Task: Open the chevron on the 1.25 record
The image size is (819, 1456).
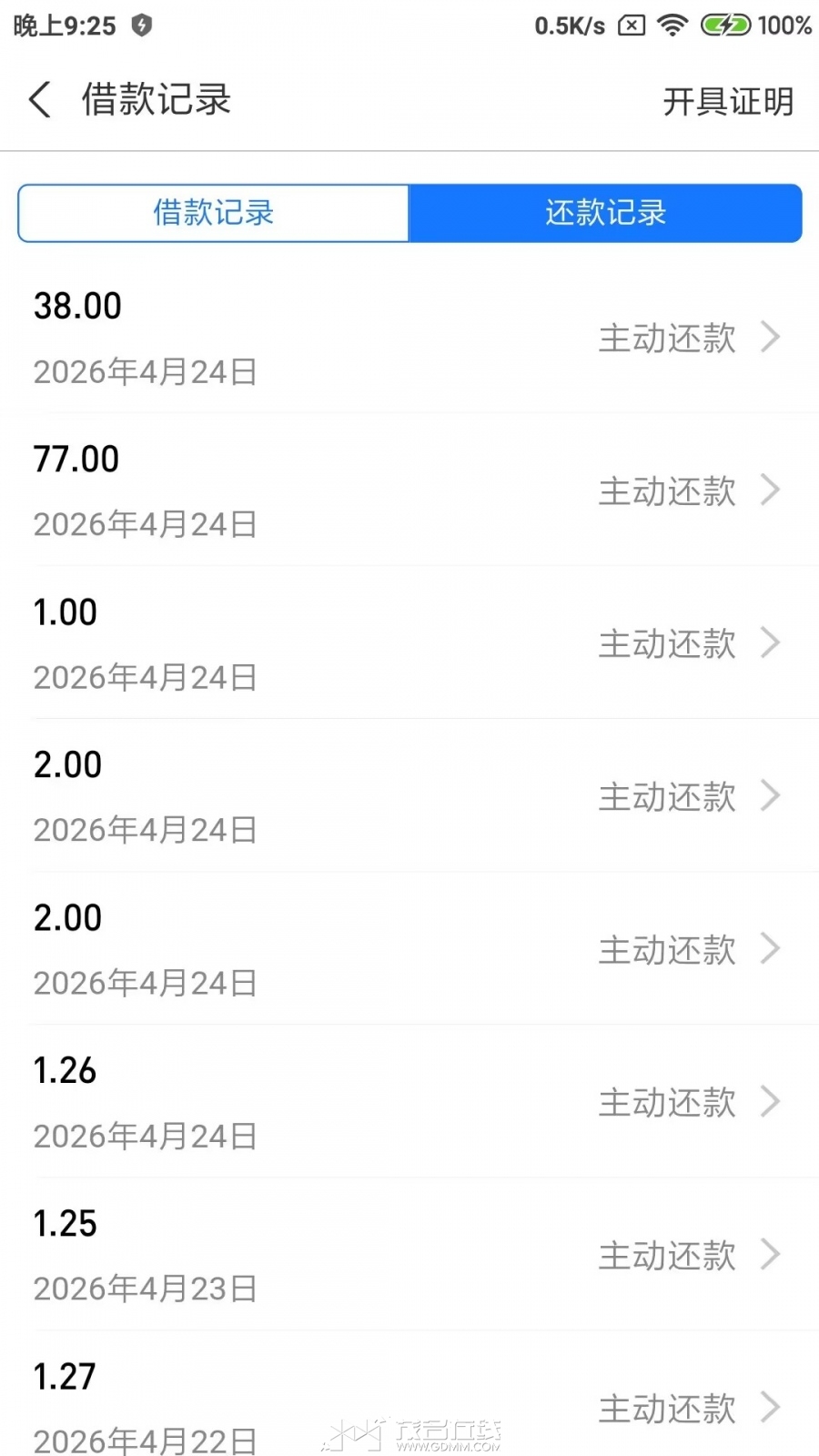Action: coord(771,1255)
